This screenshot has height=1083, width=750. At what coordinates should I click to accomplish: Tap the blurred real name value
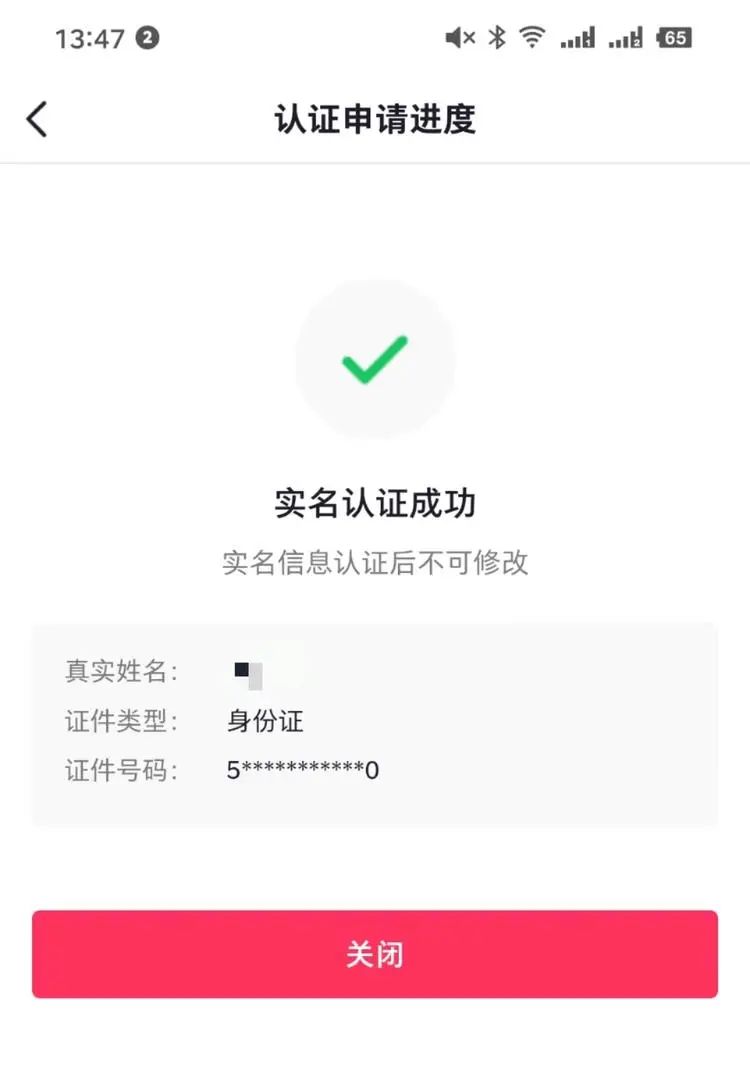[x=248, y=672]
